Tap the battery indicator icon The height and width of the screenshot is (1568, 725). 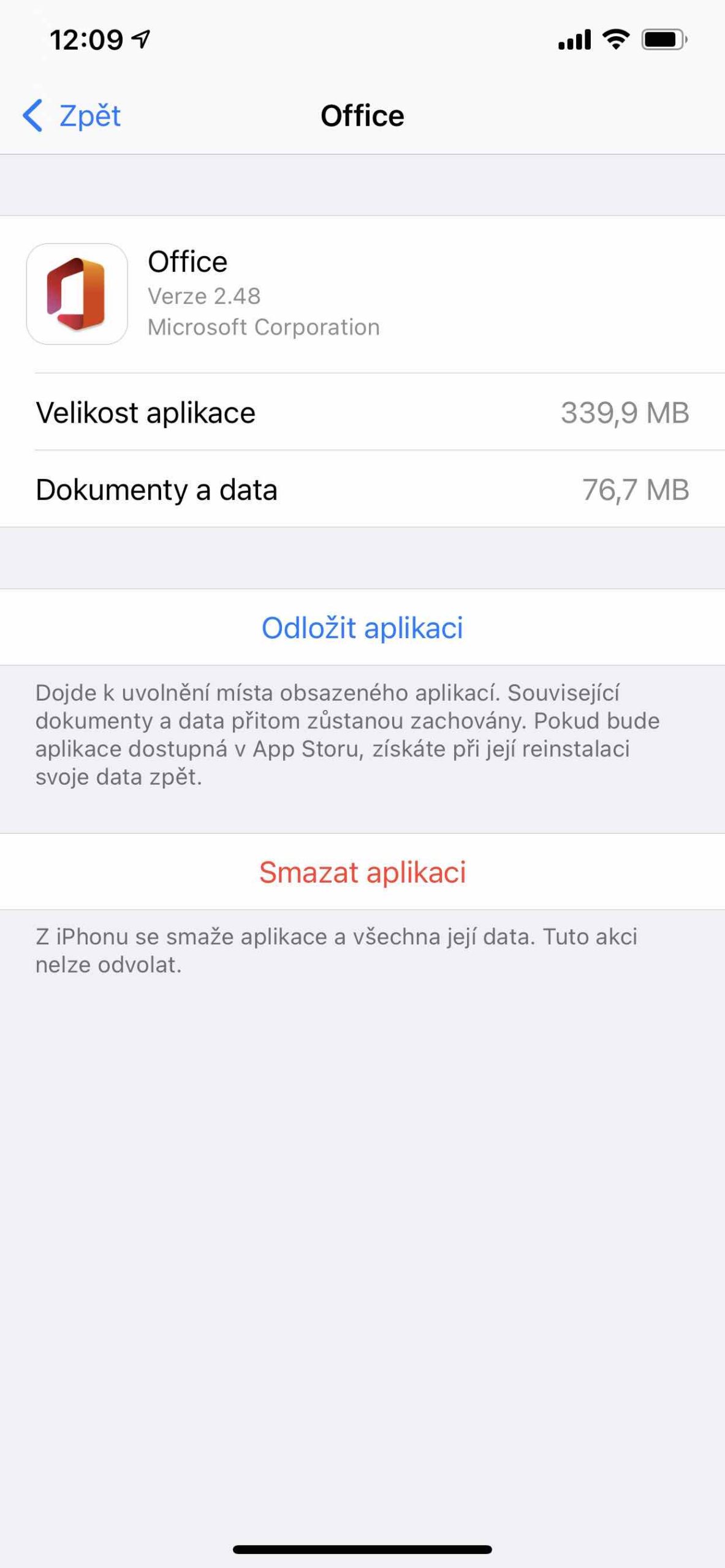pyautogui.click(x=664, y=38)
